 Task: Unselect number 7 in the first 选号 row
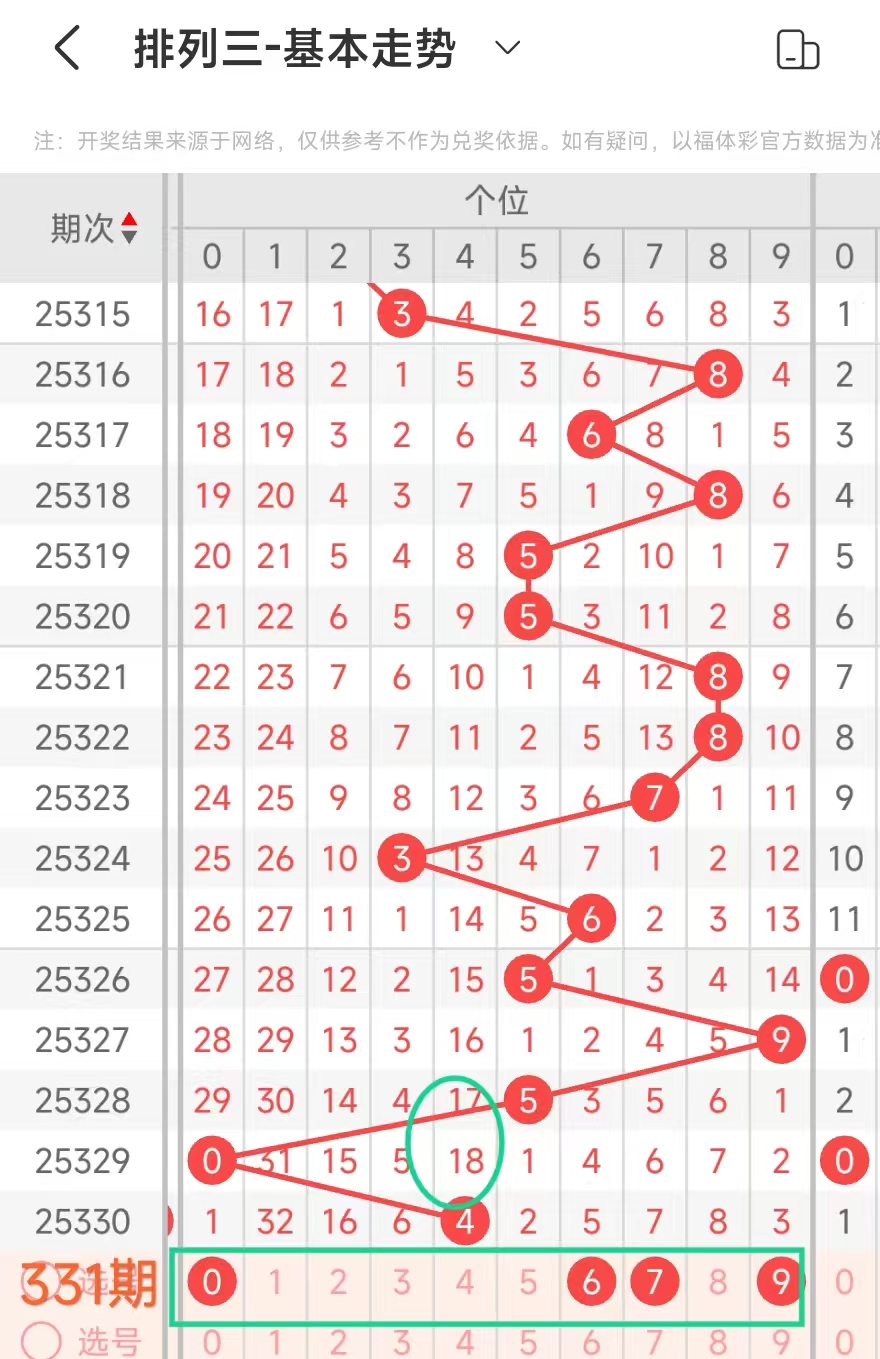tap(654, 1282)
